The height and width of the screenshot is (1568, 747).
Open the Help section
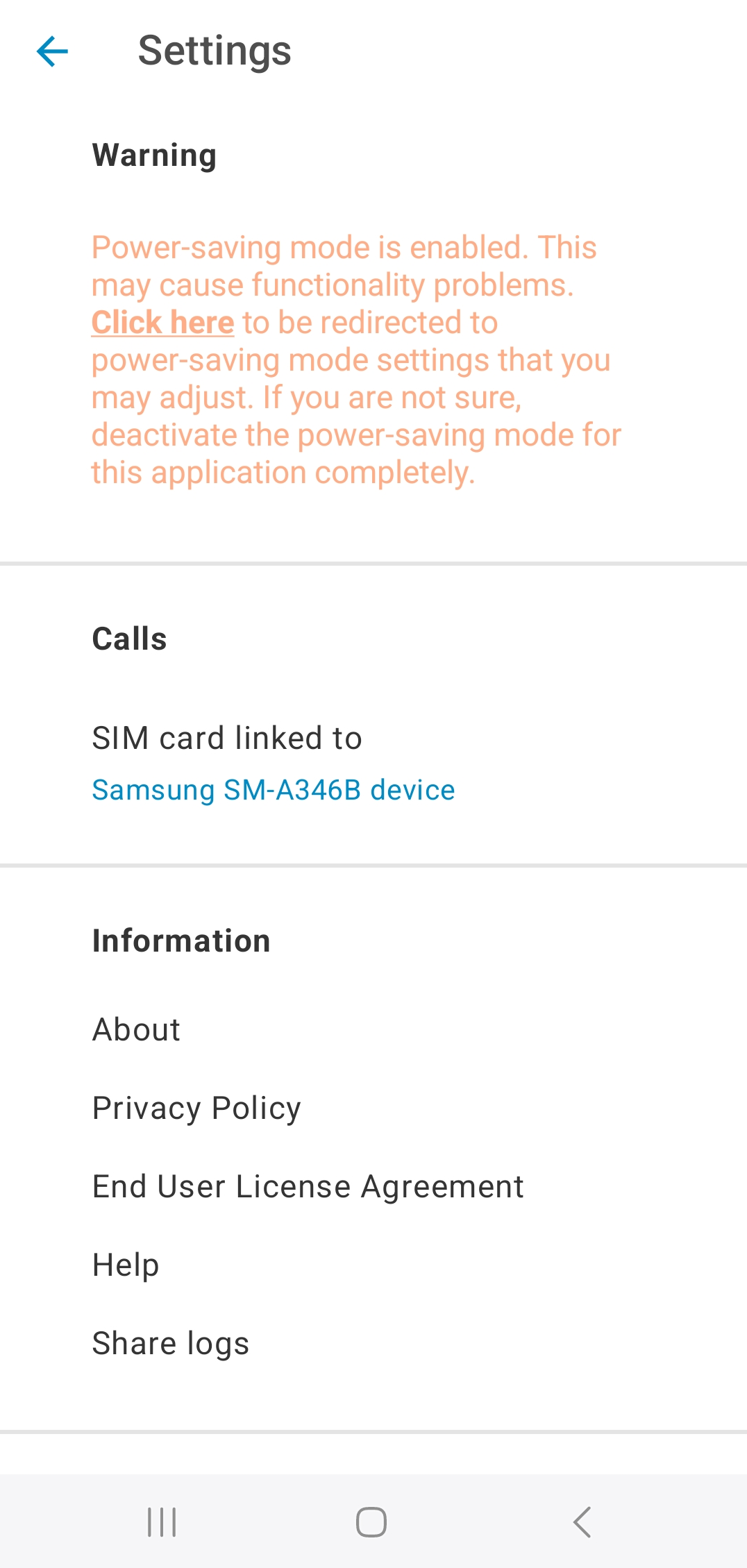coord(126,1265)
